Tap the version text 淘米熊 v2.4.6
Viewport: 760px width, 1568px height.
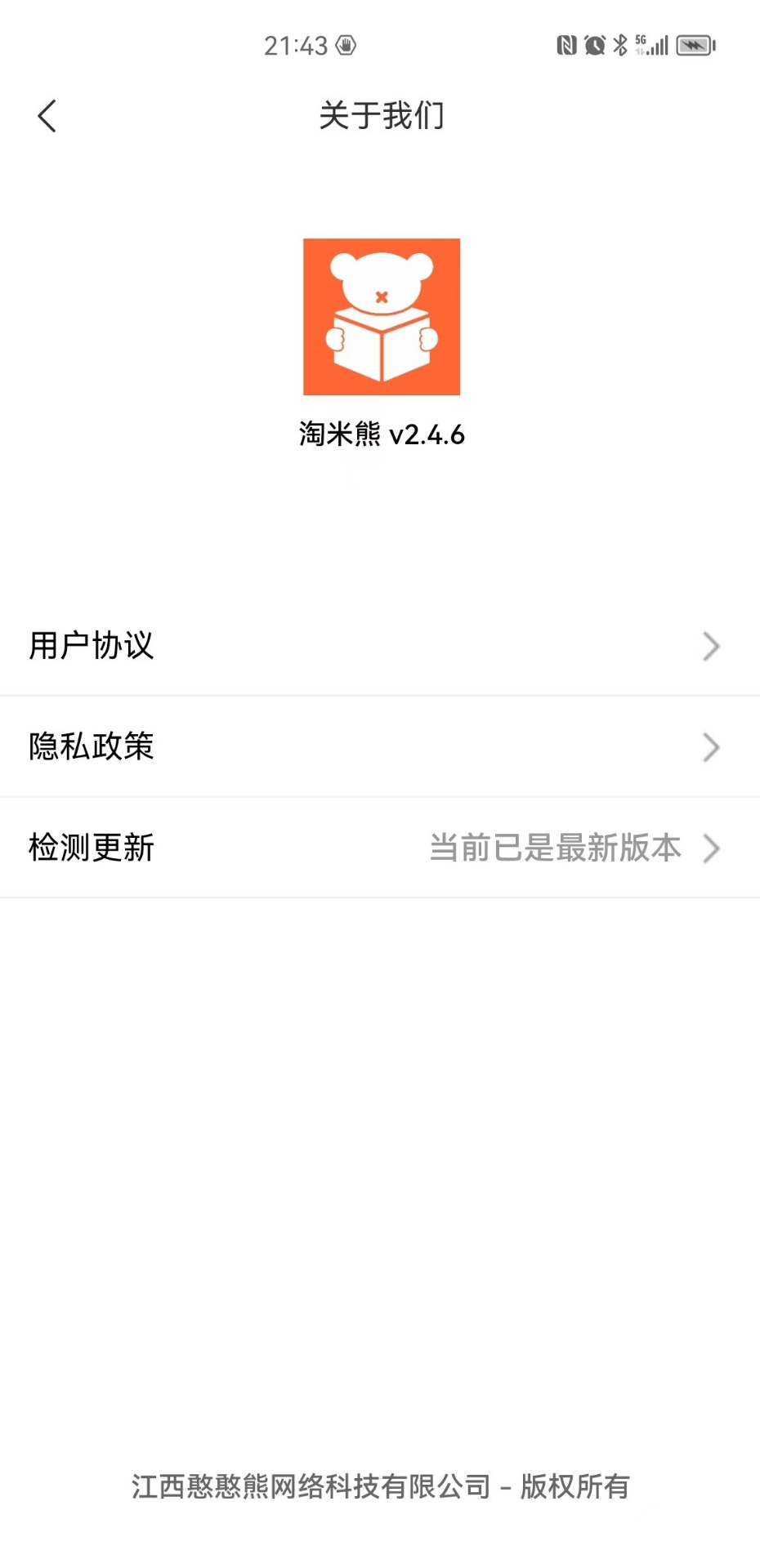click(381, 435)
